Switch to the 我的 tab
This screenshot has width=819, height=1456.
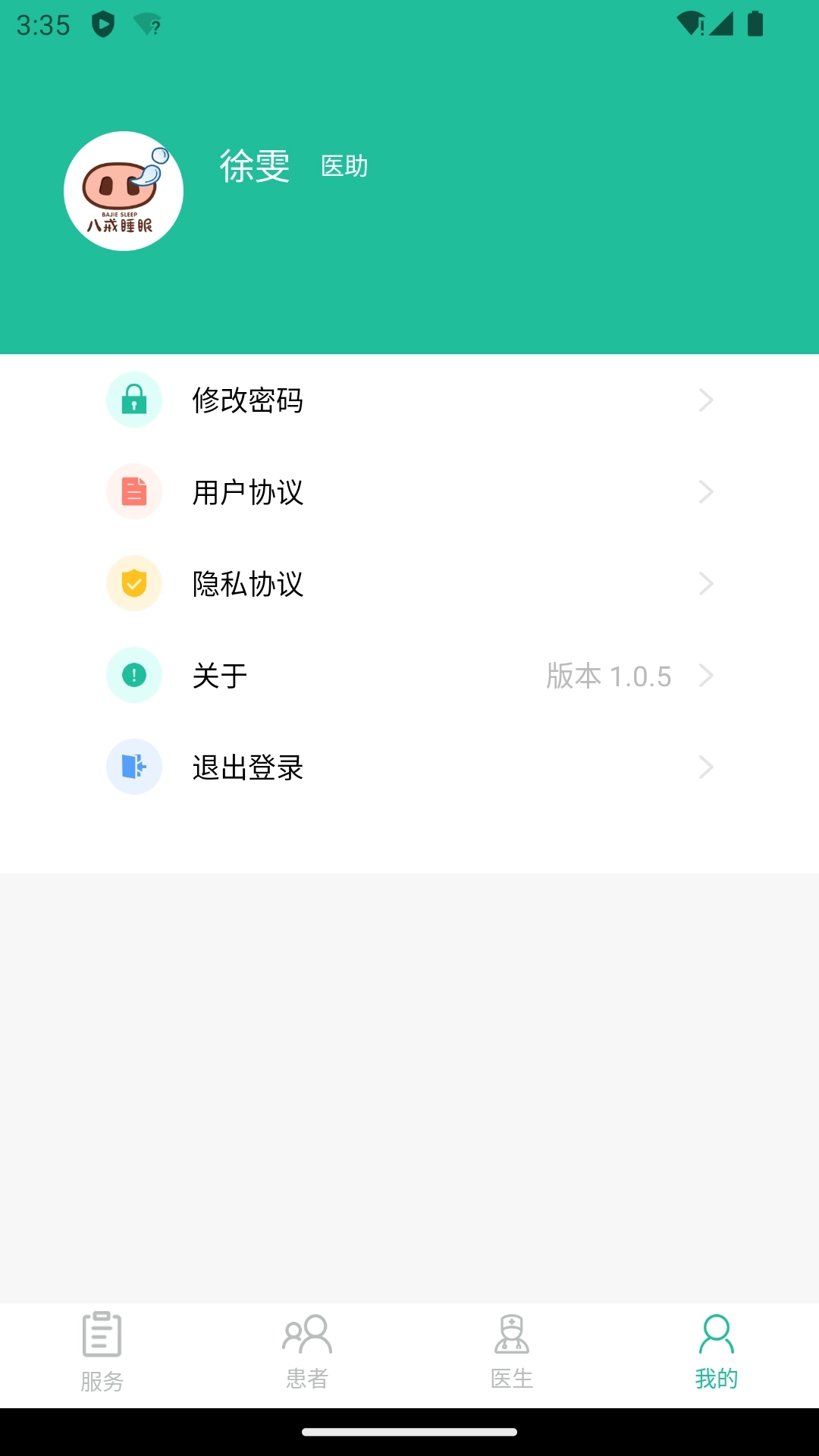coord(716,1357)
